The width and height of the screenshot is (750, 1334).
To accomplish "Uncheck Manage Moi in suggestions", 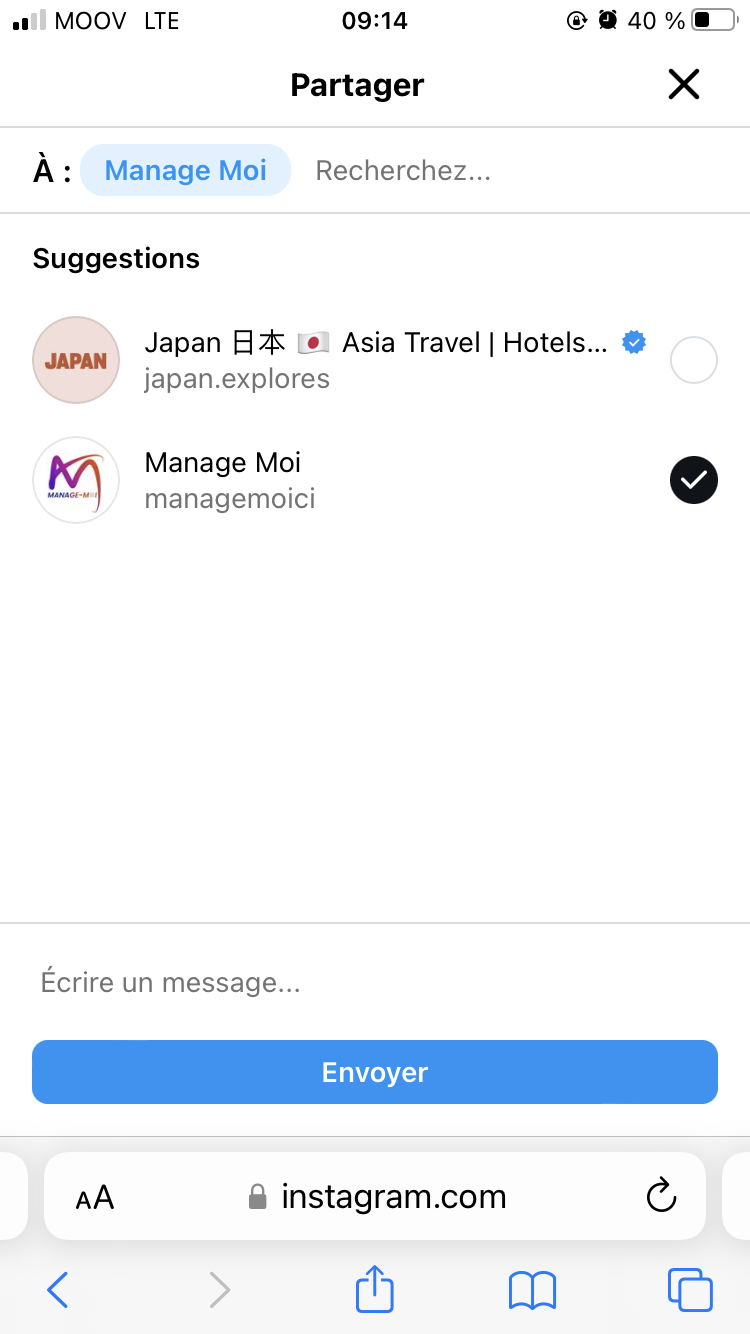I will [693, 480].
